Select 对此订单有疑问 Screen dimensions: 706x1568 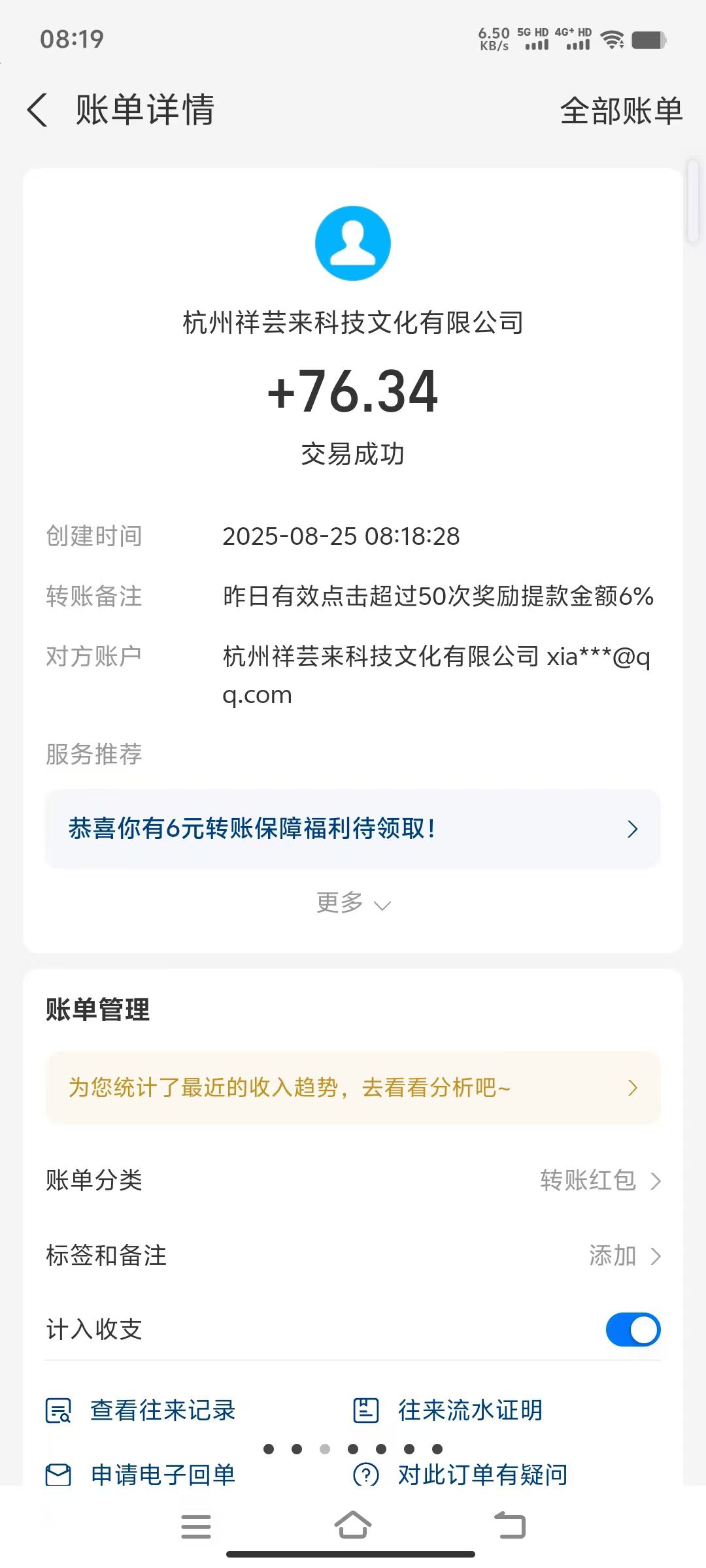(x=460, y=1475)
